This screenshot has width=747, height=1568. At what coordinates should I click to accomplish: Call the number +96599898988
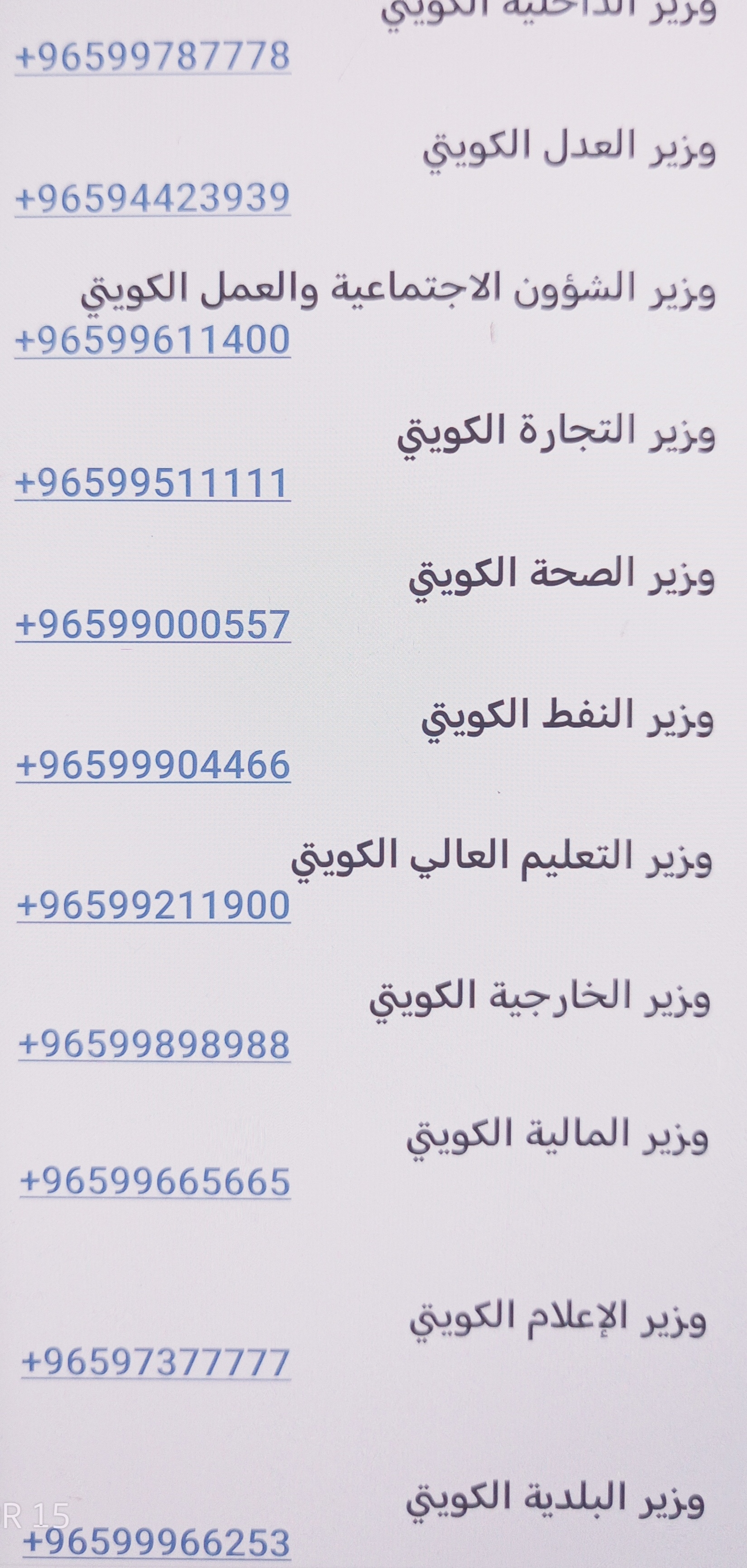(x=155, y=1045)
